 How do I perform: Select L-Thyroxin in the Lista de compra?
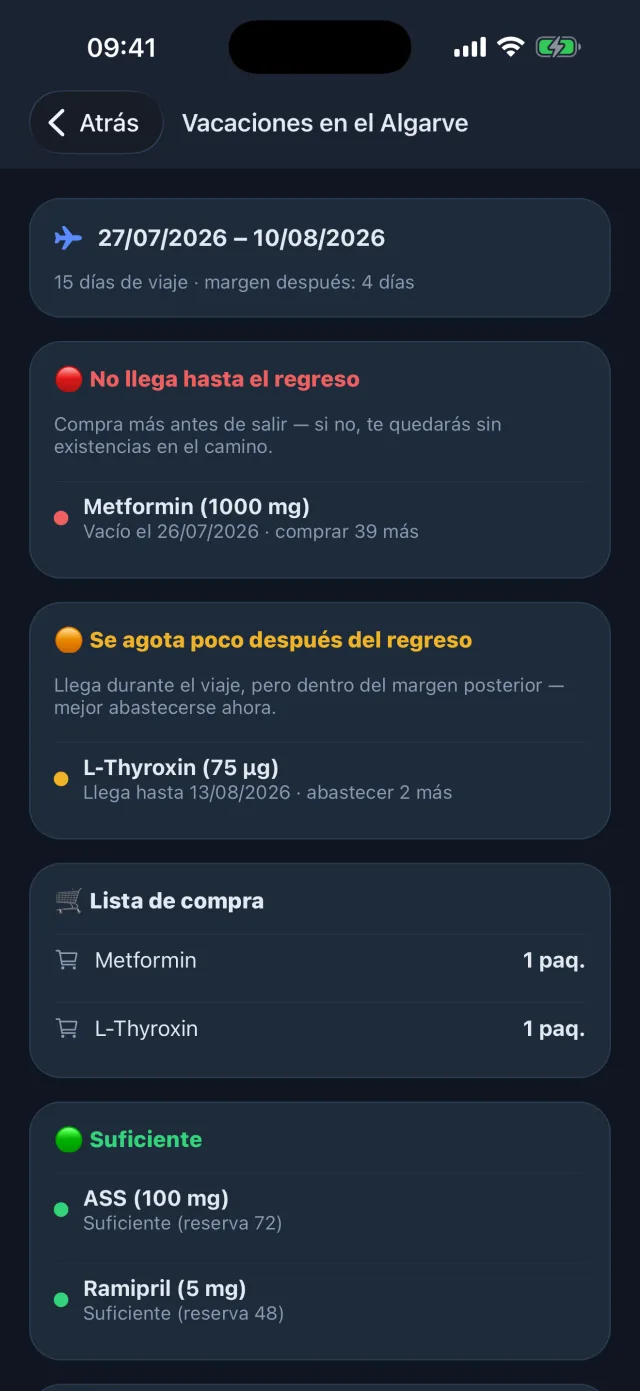point(320,1028)
